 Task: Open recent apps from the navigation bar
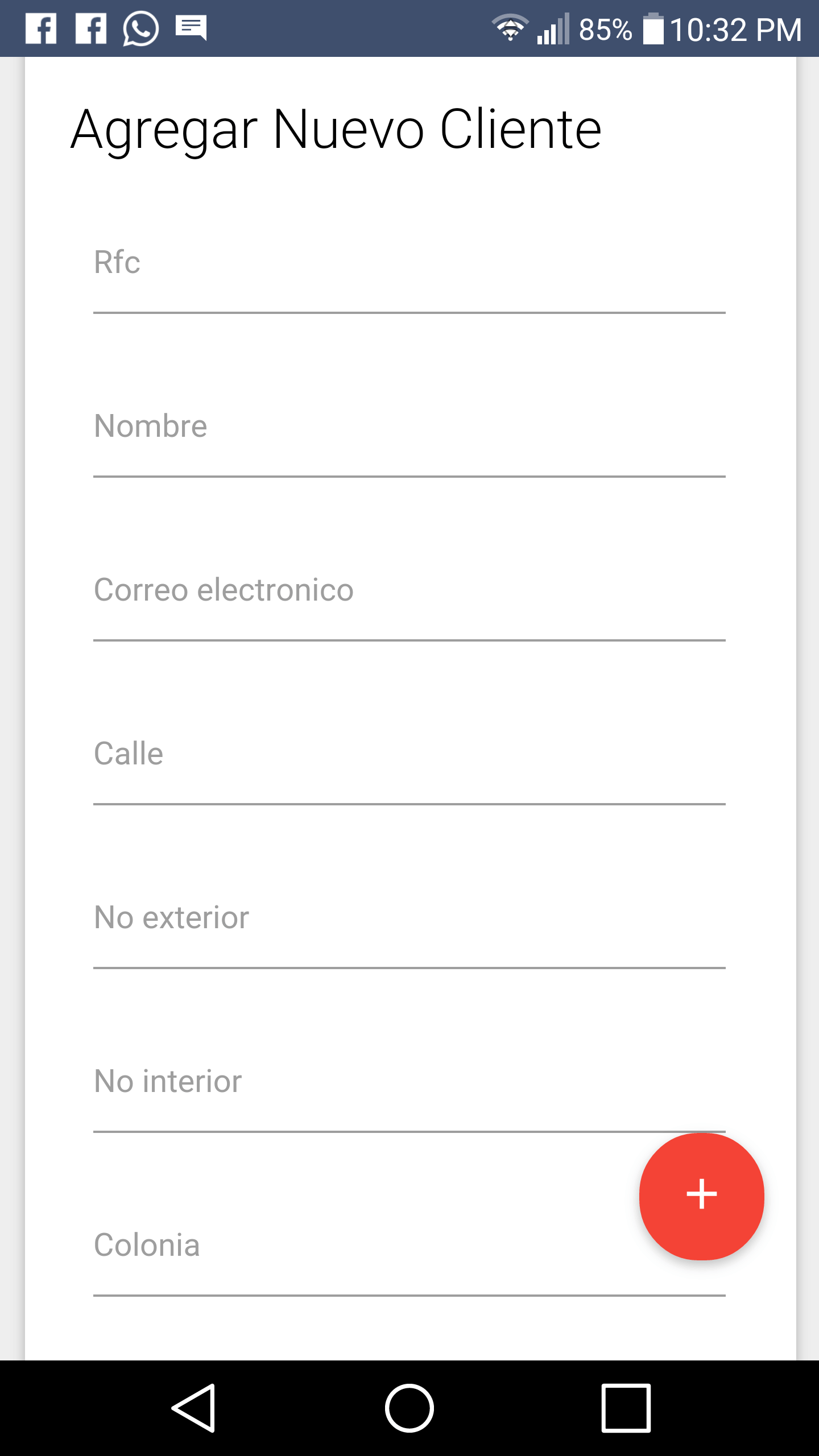pos(626,1408)
